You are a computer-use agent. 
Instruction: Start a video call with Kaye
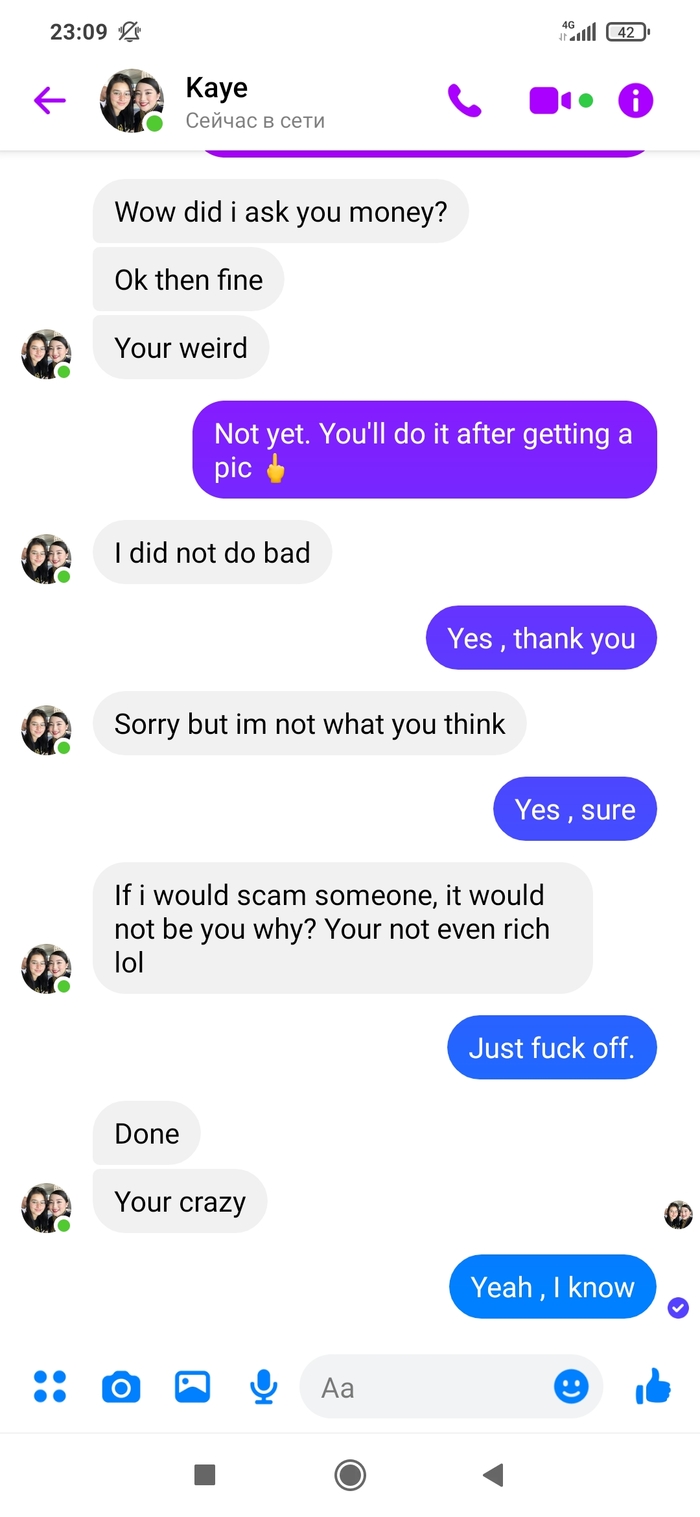coord(550,100)
